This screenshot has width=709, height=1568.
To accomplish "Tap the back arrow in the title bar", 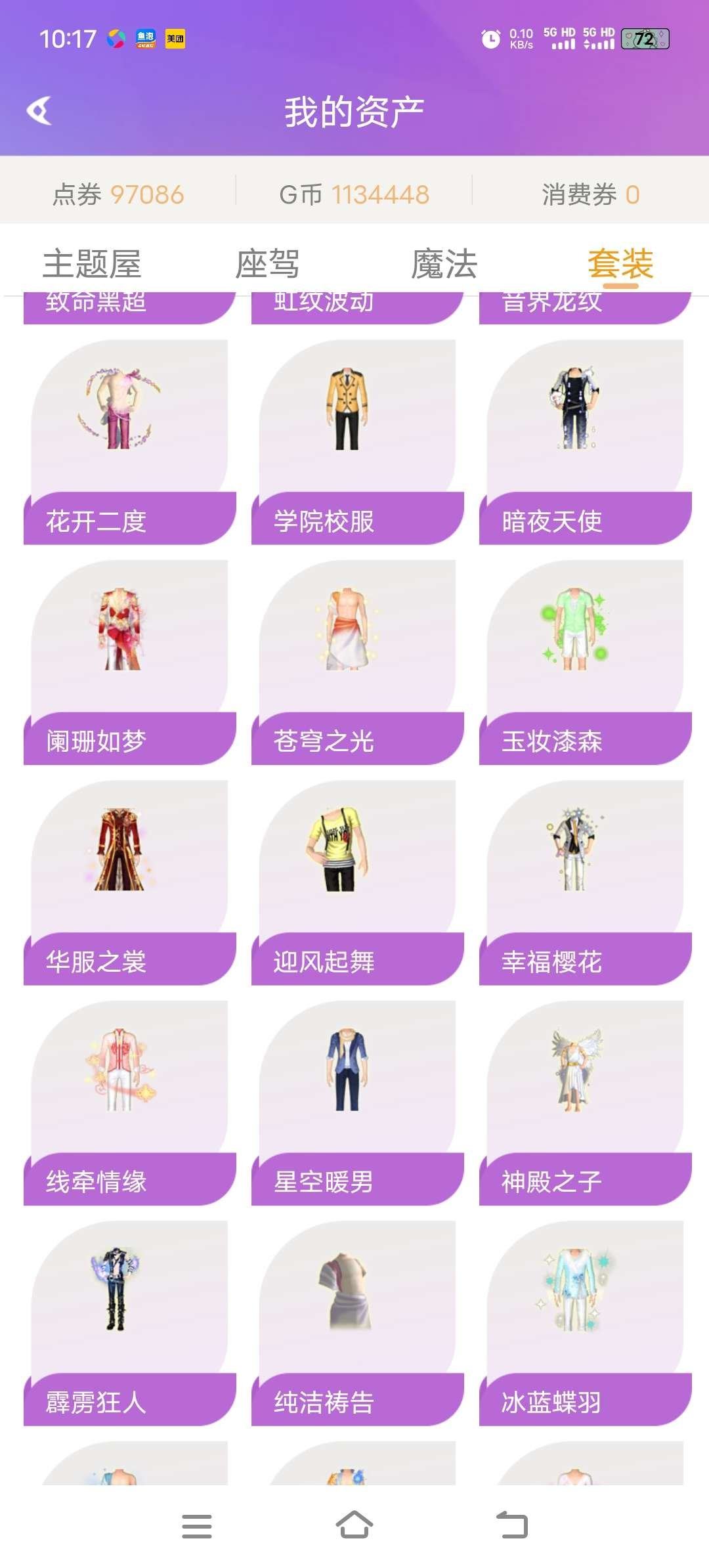I will click(x=41, y=110).
